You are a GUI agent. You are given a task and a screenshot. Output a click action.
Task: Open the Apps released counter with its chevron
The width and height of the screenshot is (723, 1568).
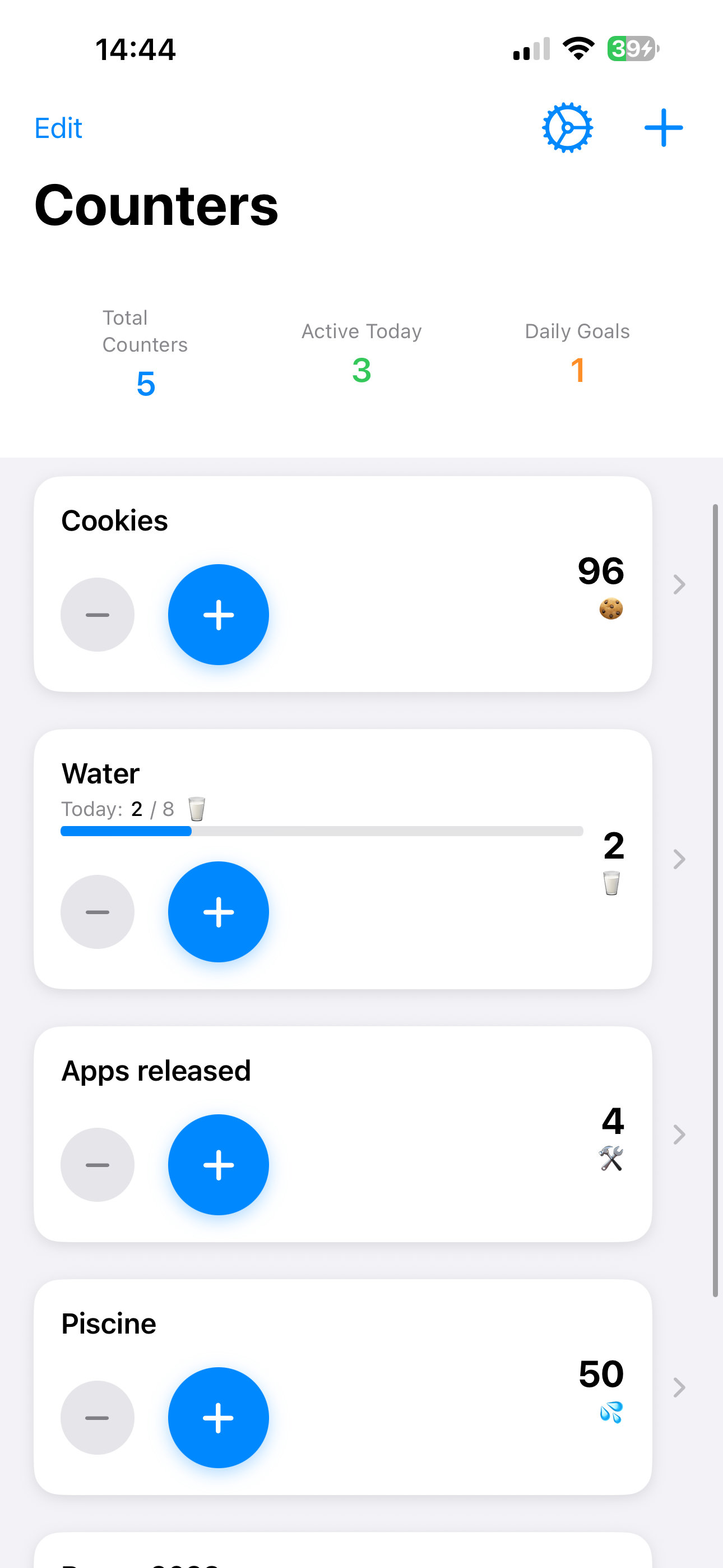(680, 1134)
